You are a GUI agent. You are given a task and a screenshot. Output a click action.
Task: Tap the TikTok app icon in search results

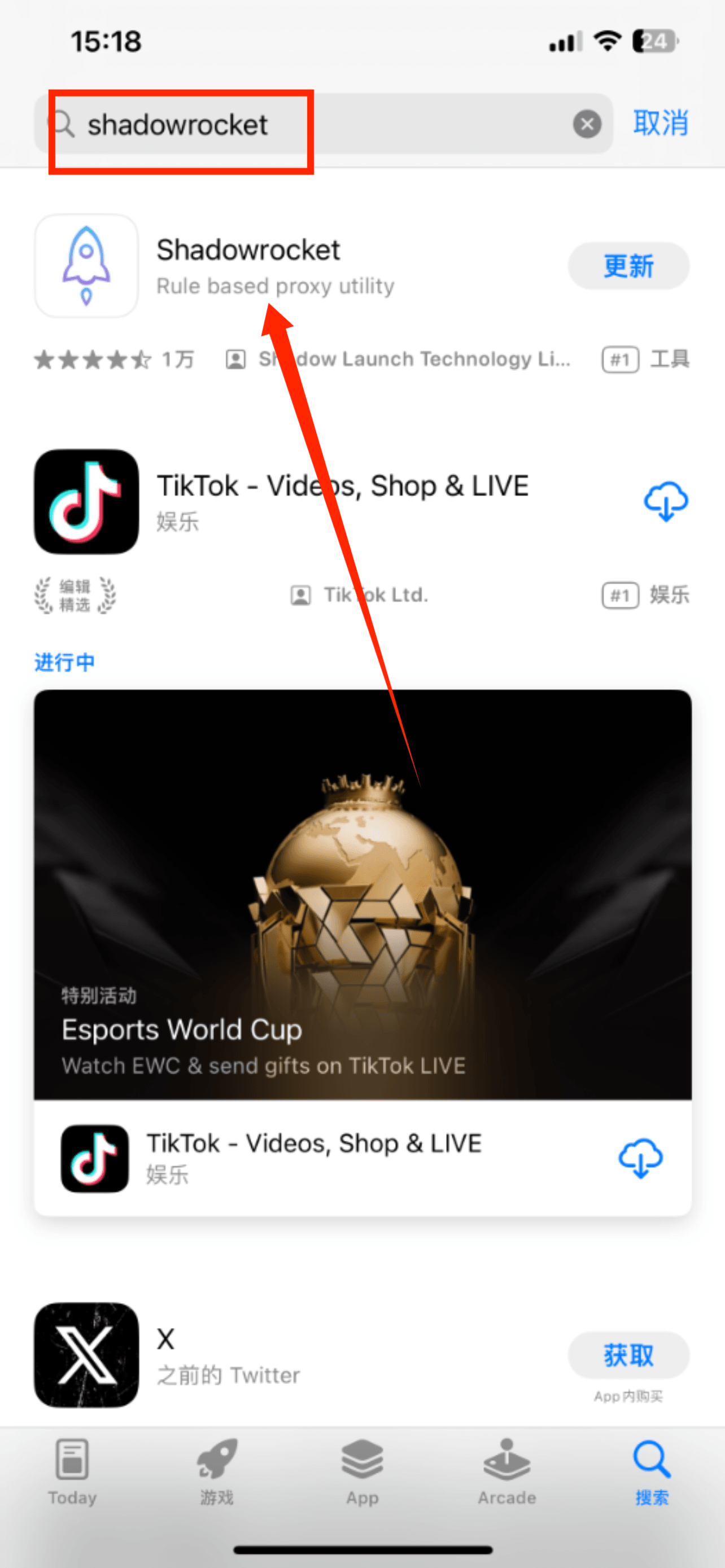(x=85, y=502)
